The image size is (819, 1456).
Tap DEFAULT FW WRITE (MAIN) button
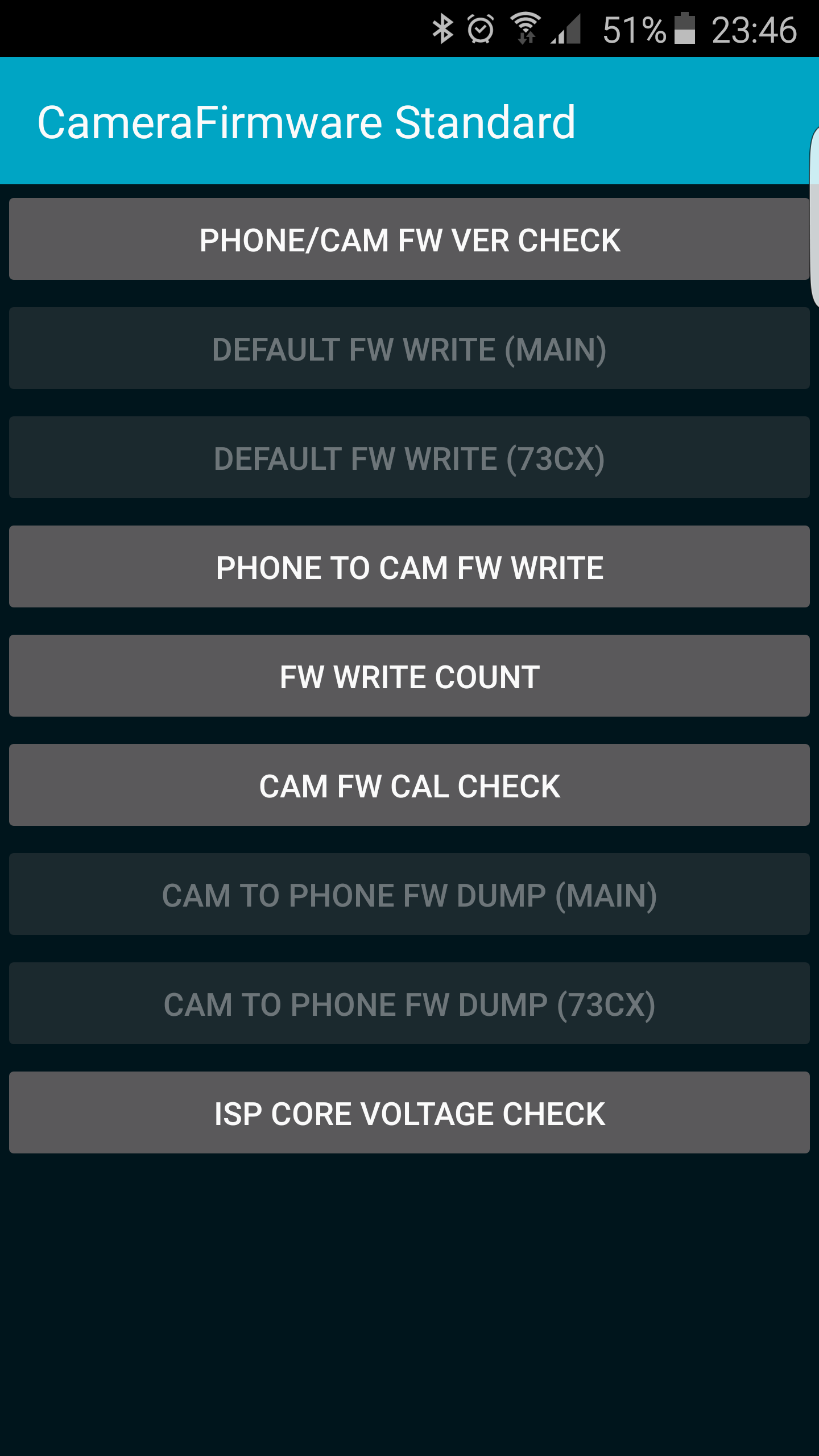tap(409, 348)
